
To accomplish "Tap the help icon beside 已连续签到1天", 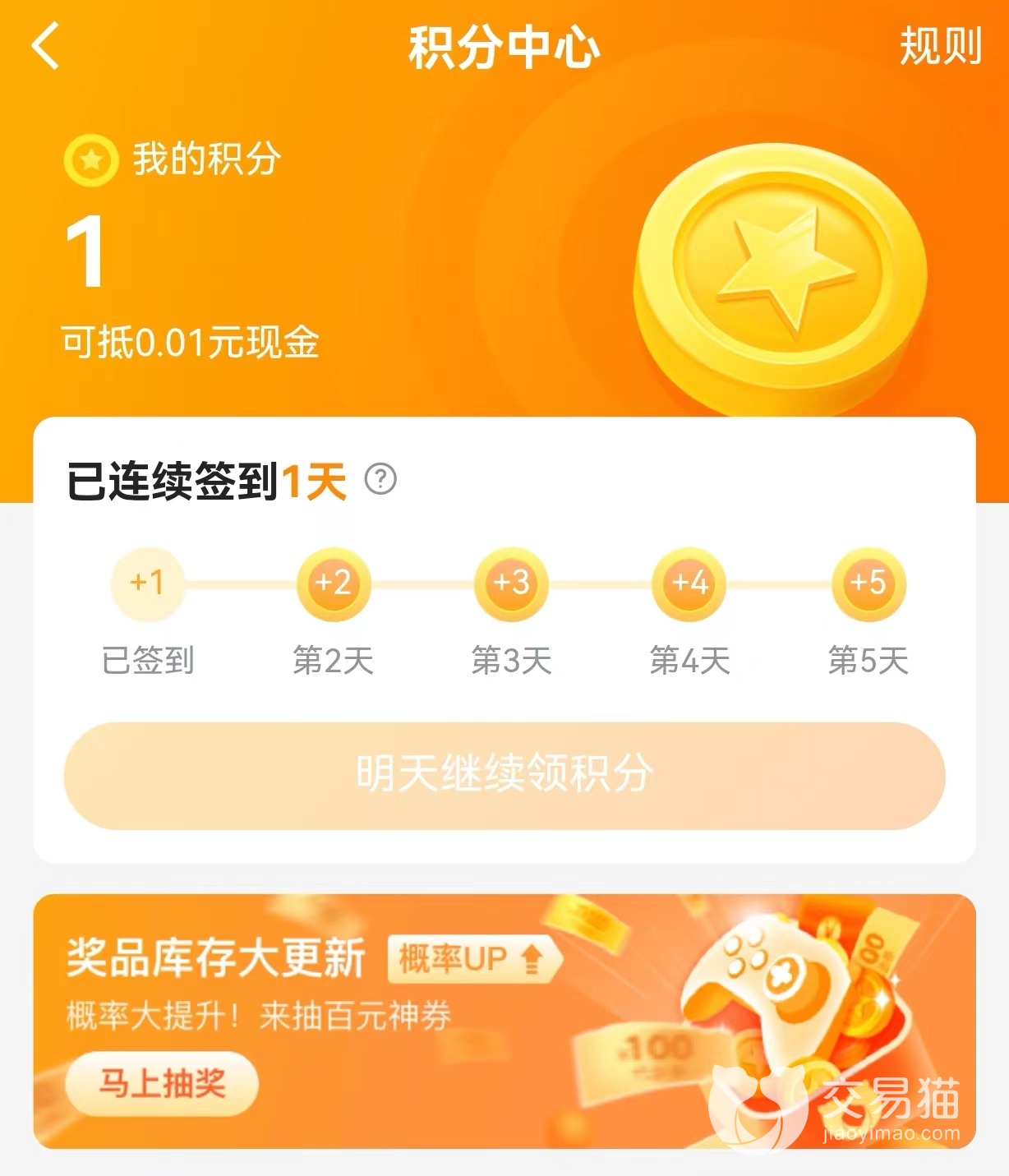I will [x=380, y=478].
